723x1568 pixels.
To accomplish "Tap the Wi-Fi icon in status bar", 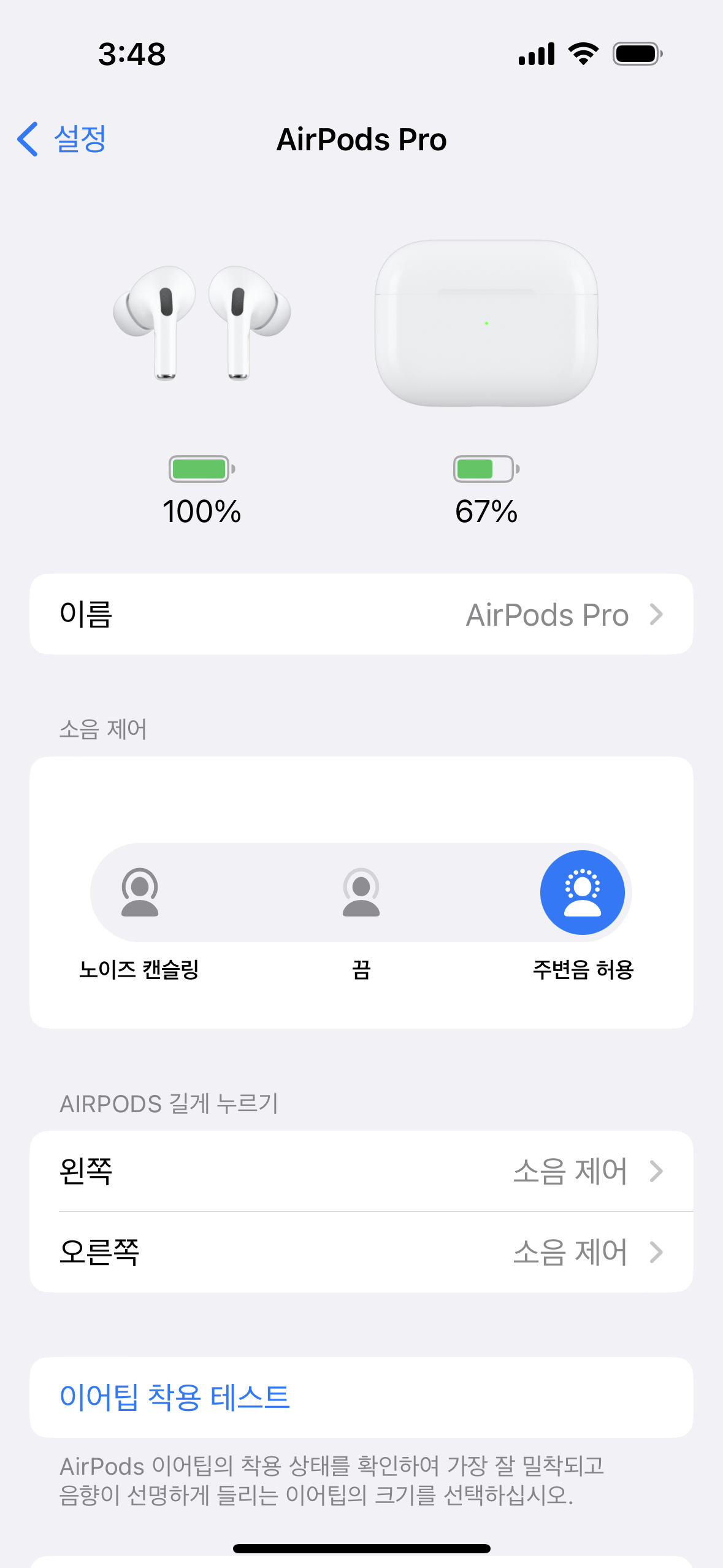I will coord(583,54).
